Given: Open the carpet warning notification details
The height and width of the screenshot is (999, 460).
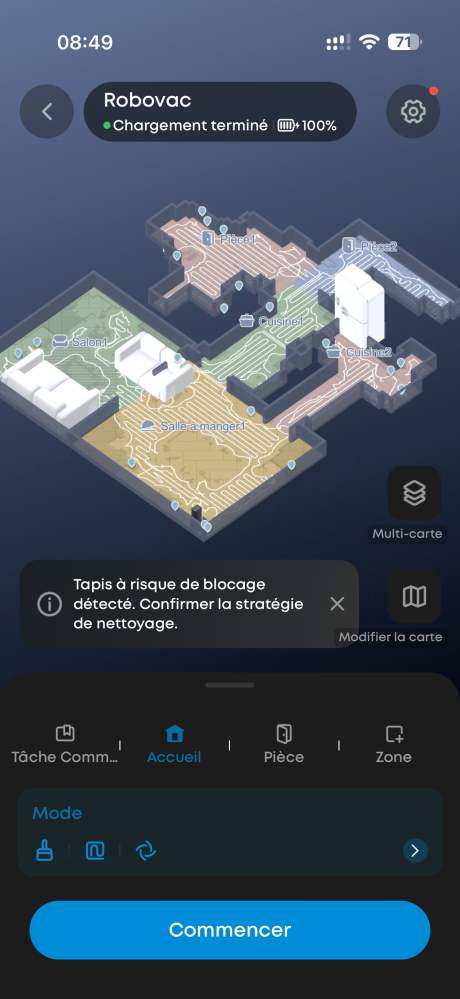Looking at the screenshot, I should (x=190, y=604).
